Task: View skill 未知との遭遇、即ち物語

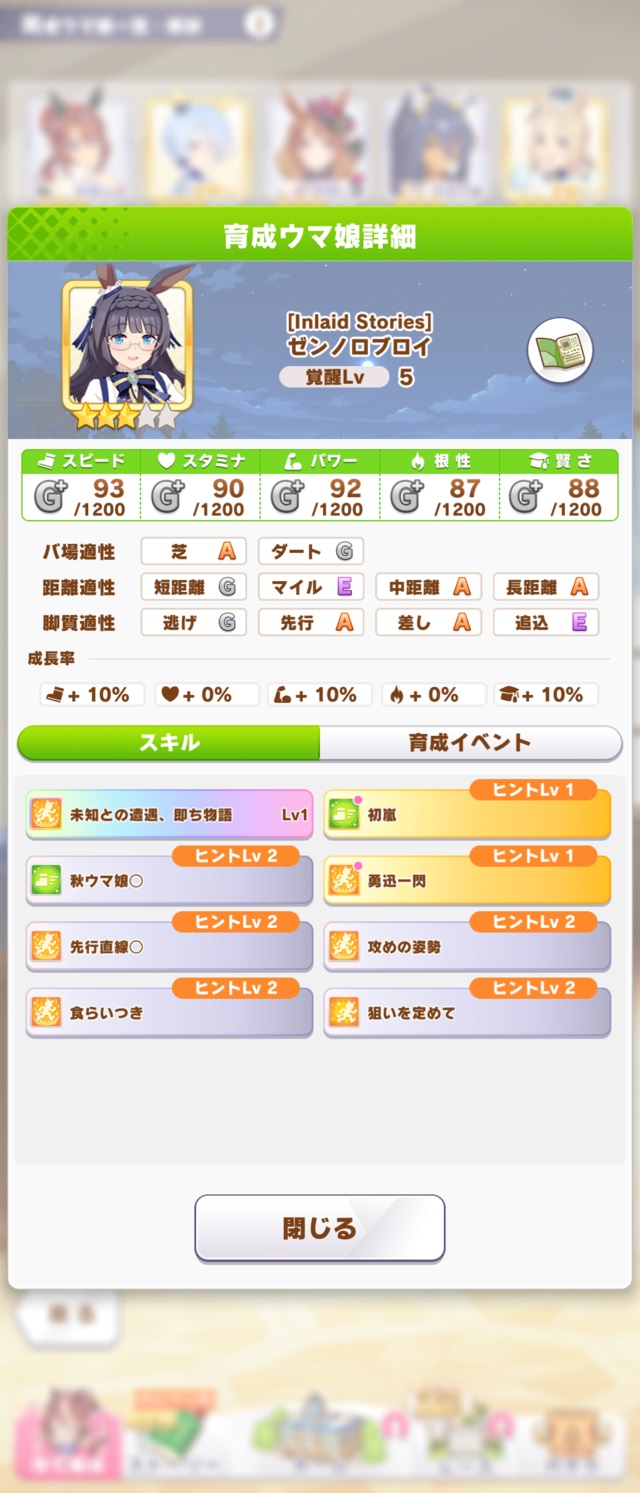Action: (x=169, y=815)
